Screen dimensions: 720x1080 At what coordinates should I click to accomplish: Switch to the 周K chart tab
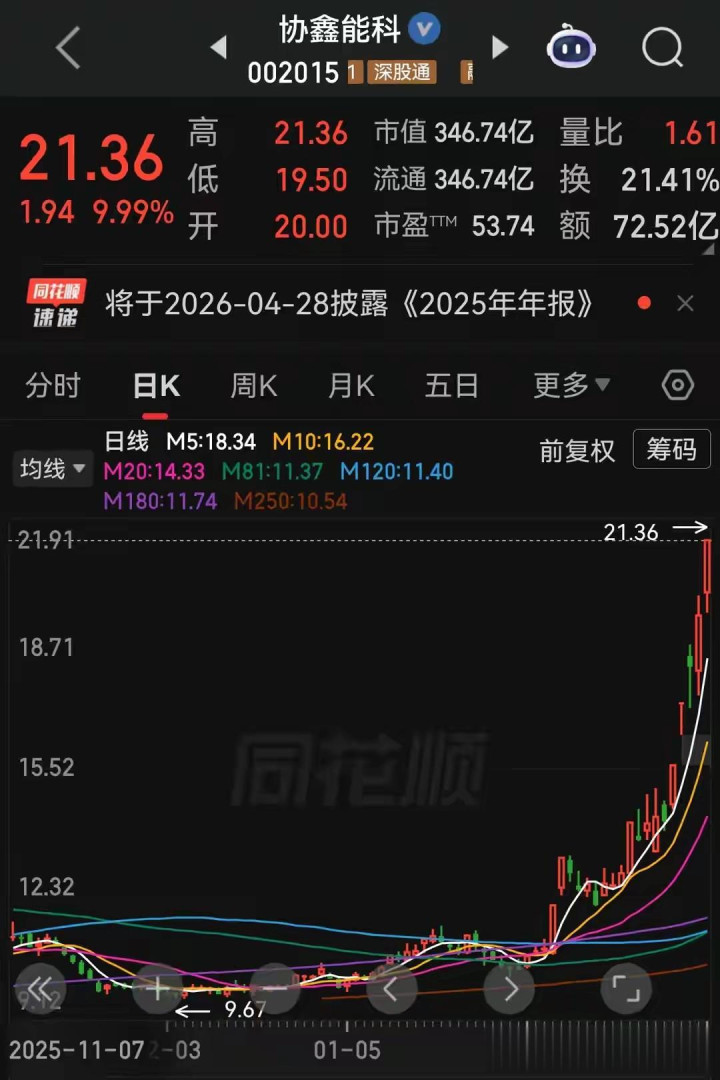click(254, 386)
